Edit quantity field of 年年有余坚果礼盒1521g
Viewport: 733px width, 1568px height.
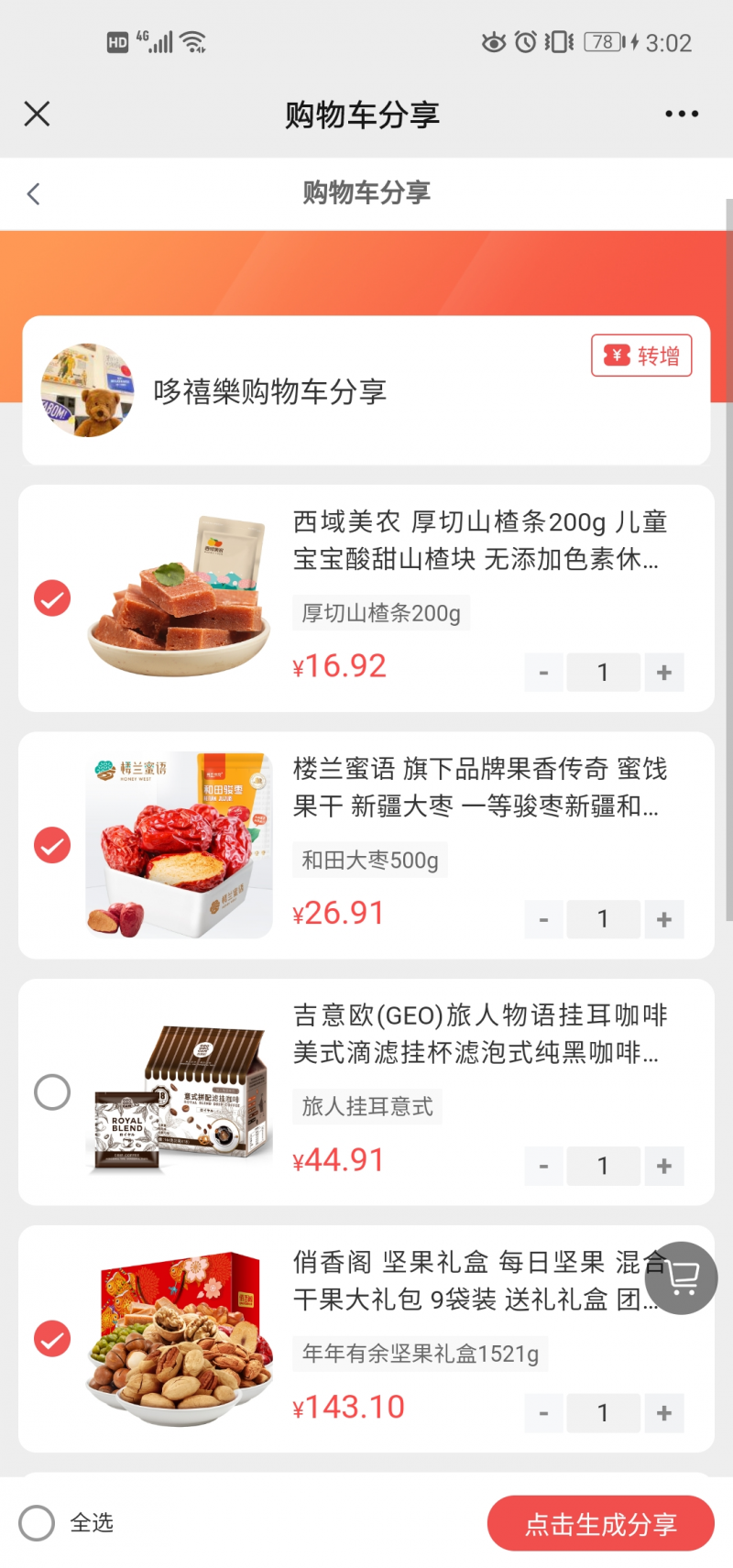[603, 1413]
